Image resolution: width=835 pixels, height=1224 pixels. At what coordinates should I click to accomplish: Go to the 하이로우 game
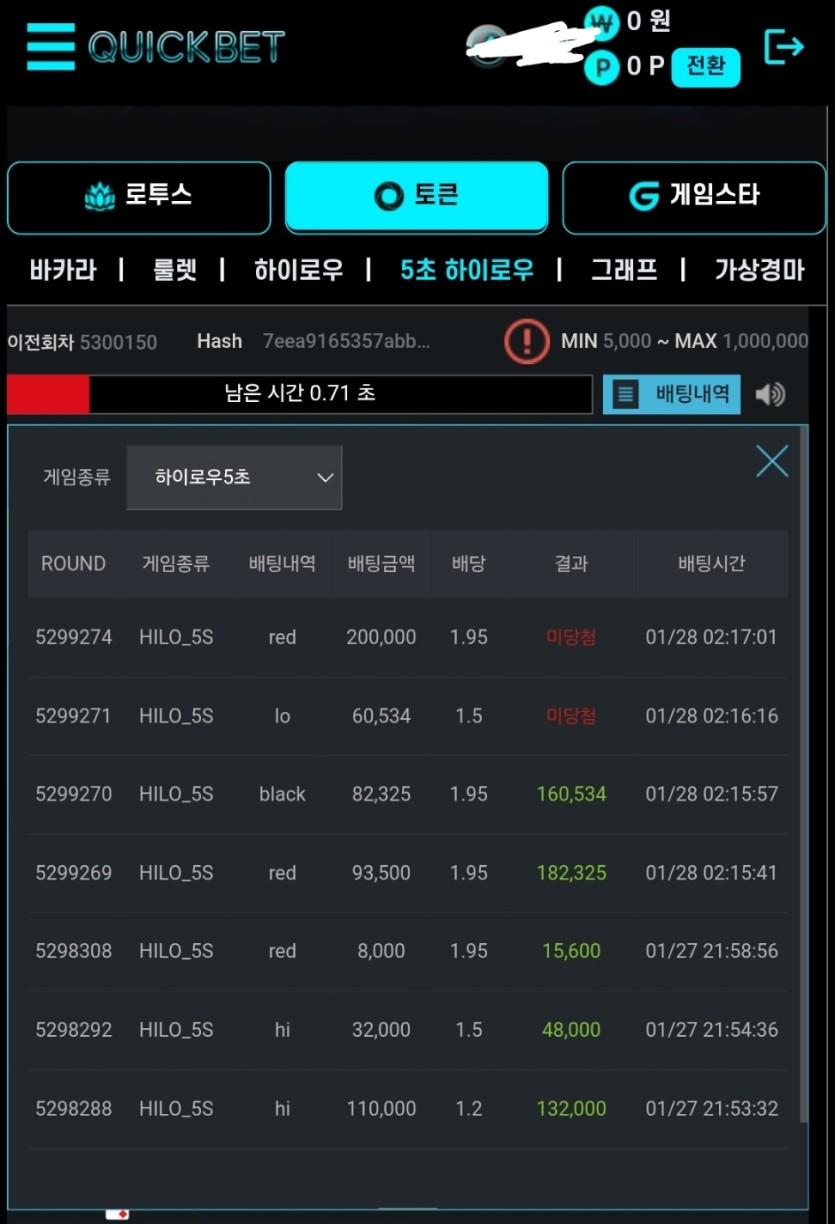pyautogui.click(x=298, y=270)
